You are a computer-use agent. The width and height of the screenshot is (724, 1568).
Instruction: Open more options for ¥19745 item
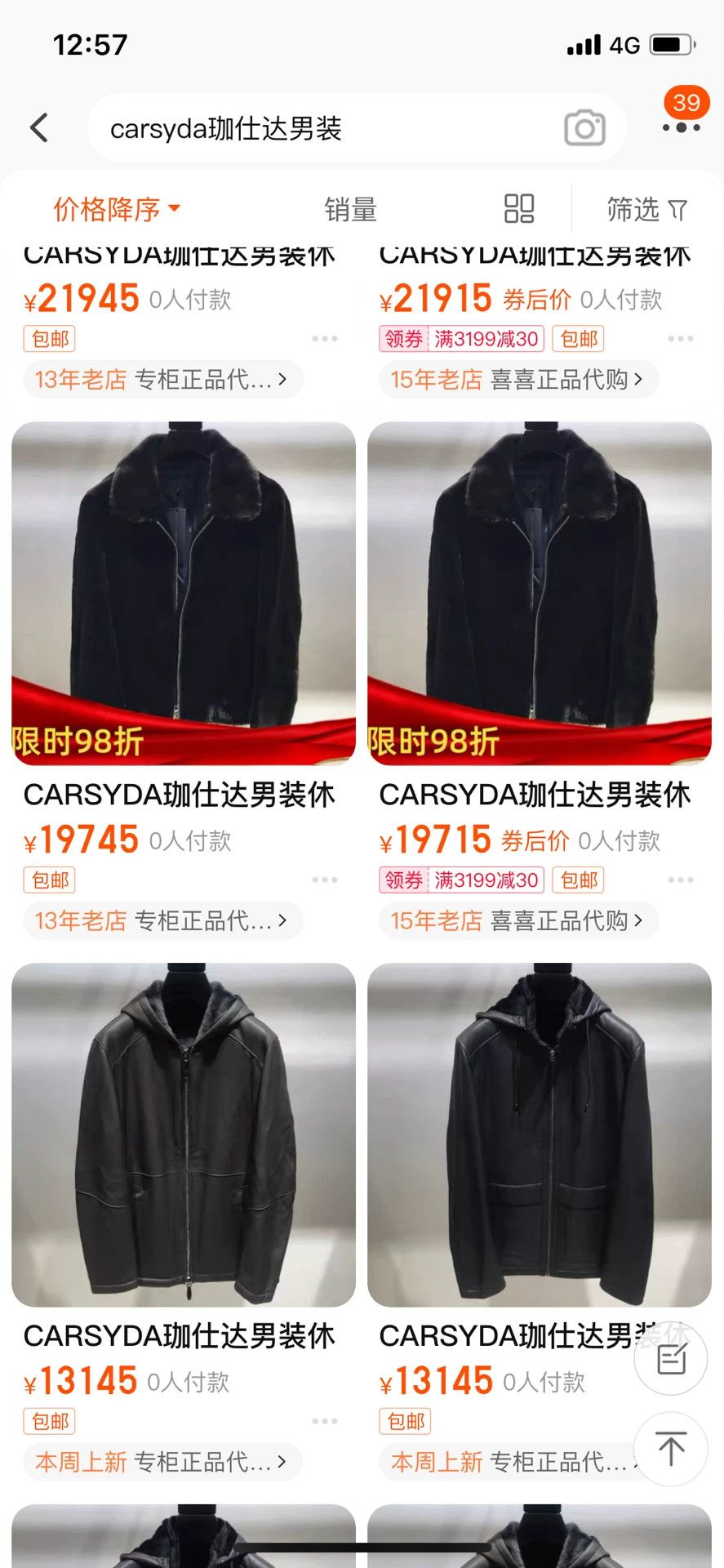pyautogui.click(x=325, y=880)
